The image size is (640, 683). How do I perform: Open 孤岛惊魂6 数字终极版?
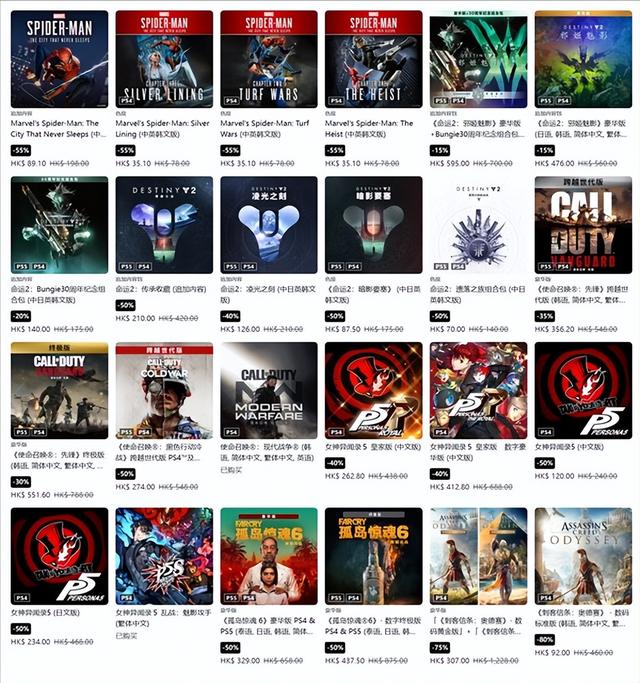(x=374, y=557)
